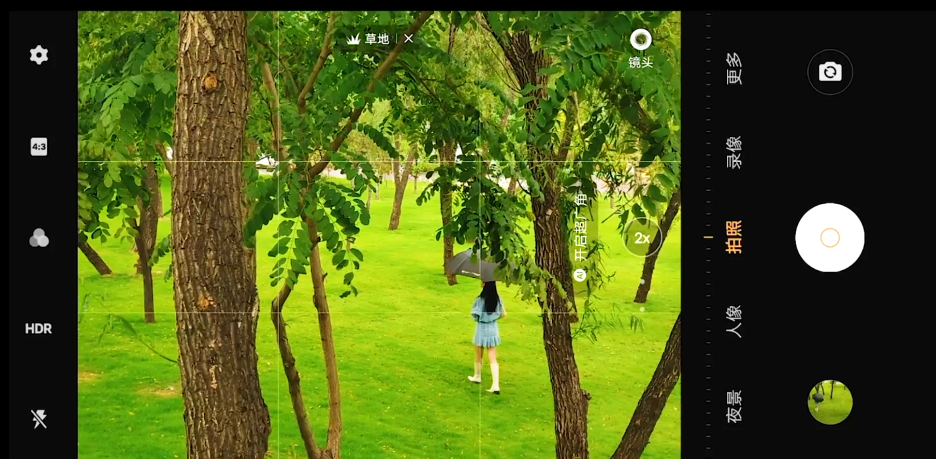The width and height of the screenshot is (936, 459).
Task: Change the 4:3 aspect ratio
Action: point(39,147)
